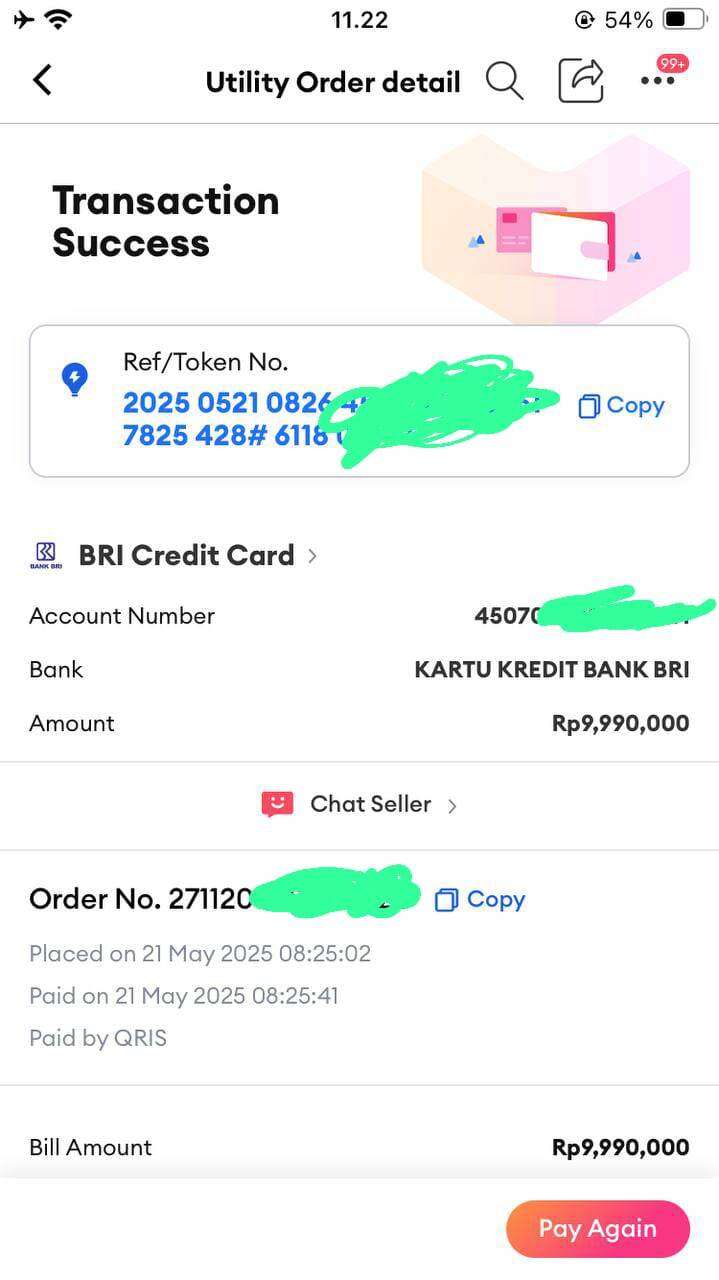Go back using the top-left arrow
719x1280 pixels.
point(42,80)
